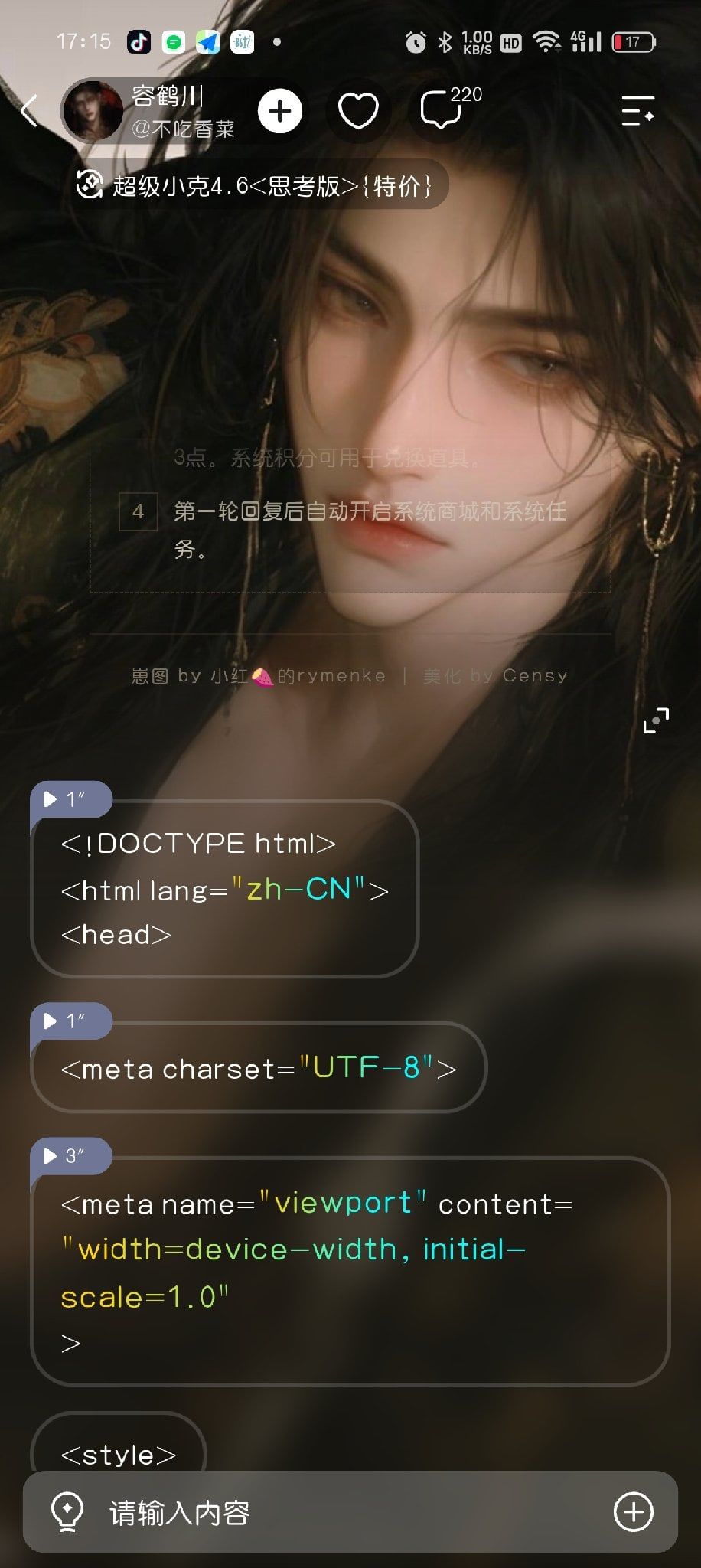Image resolution: width=701 pixels, height=1568 pixels.
Task: Select the 超级小克4.6 model chip
Action: point(255,185)
